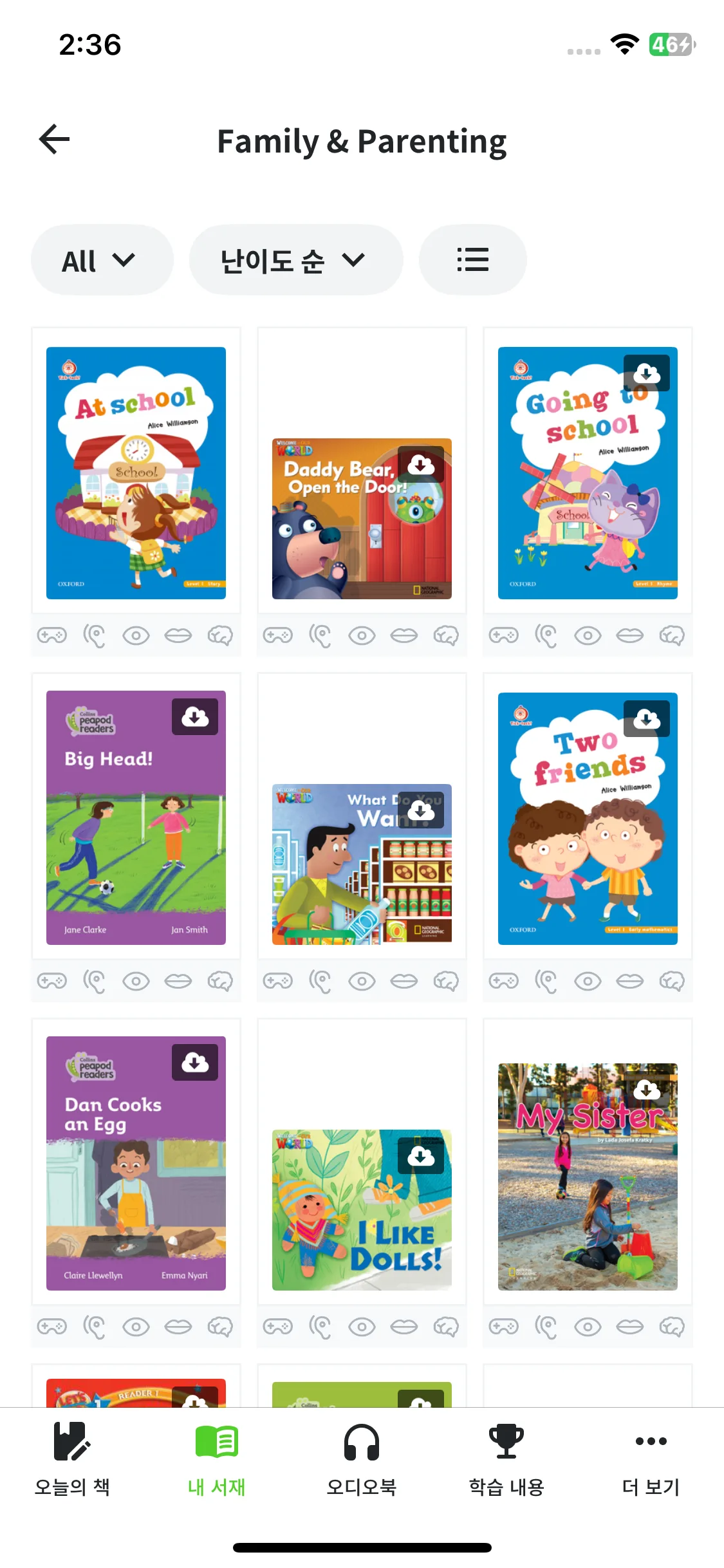Open Daddy Bear, Open the Door! book
Image resolution: width=724 pixels, height=1568 pixels.
(348, 534)
